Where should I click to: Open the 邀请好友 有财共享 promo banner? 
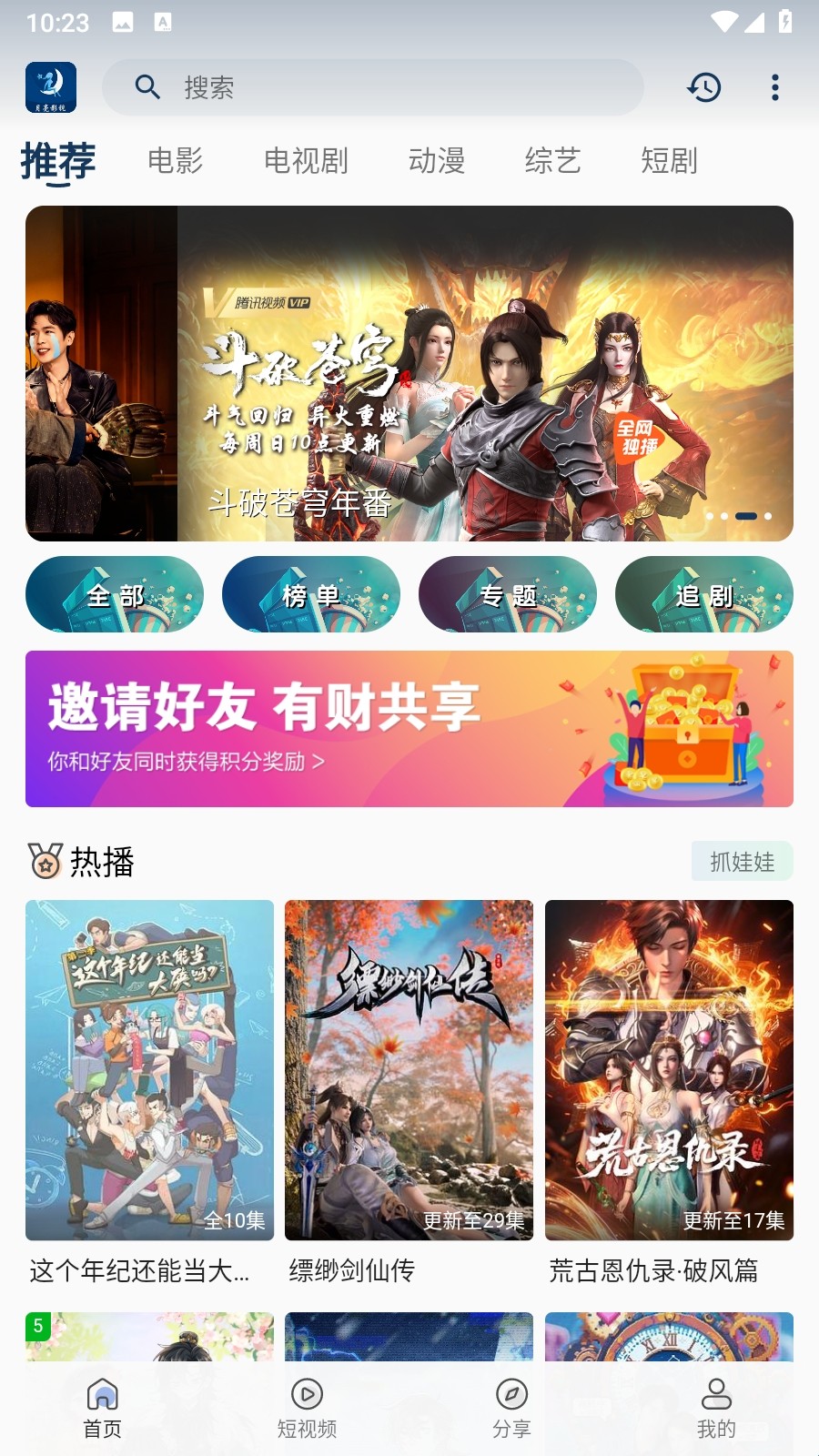[x=409, y=729]
